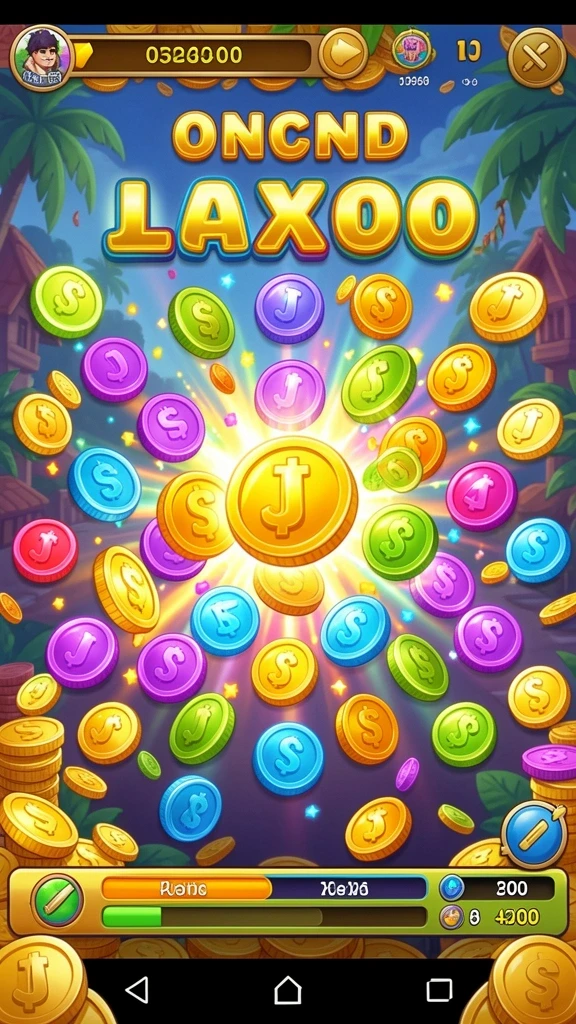
Task: Tap the blue round pencil button
Action: [x=534, y=835]
